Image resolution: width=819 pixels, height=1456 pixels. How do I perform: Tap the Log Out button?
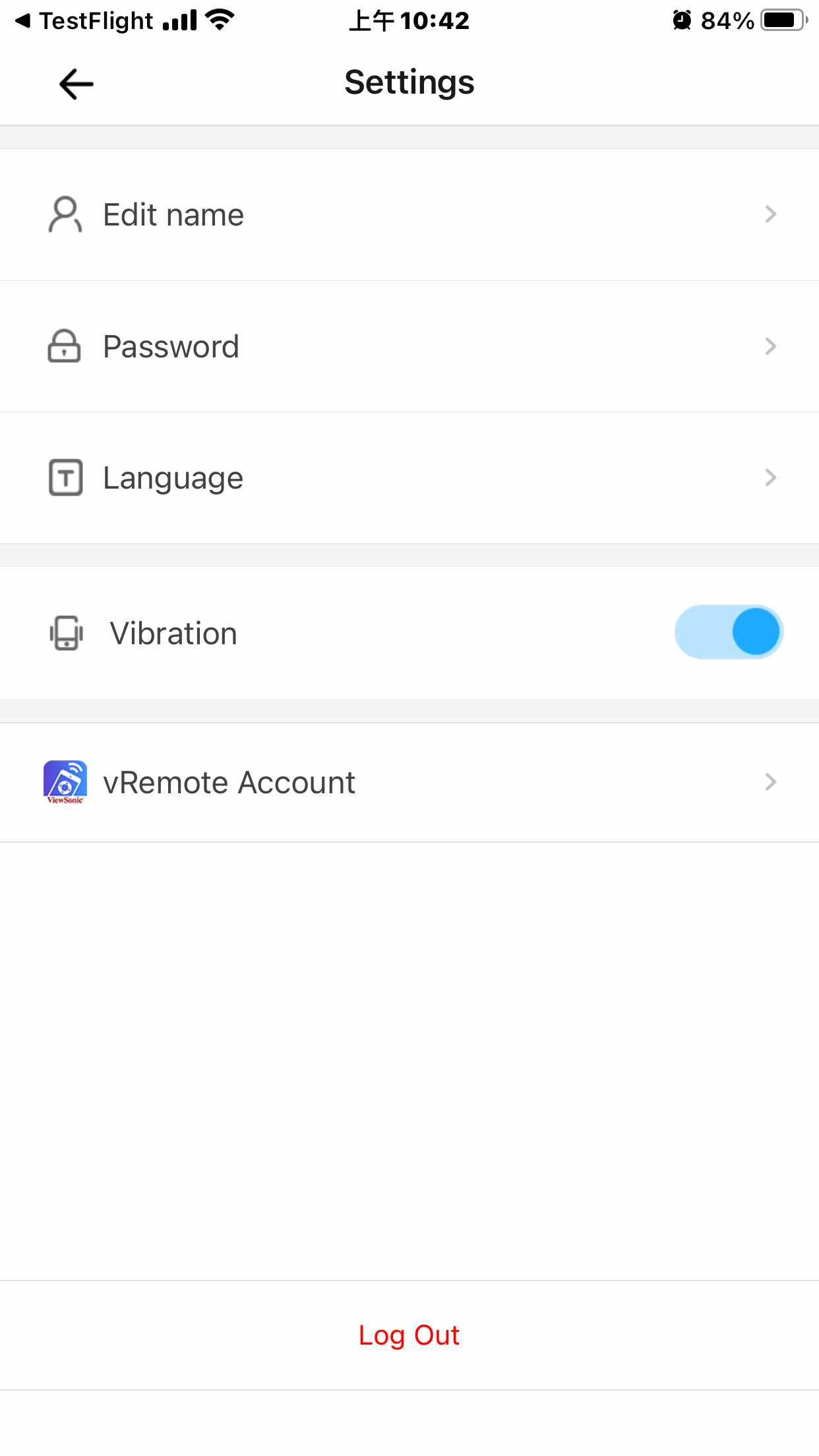409,1335
